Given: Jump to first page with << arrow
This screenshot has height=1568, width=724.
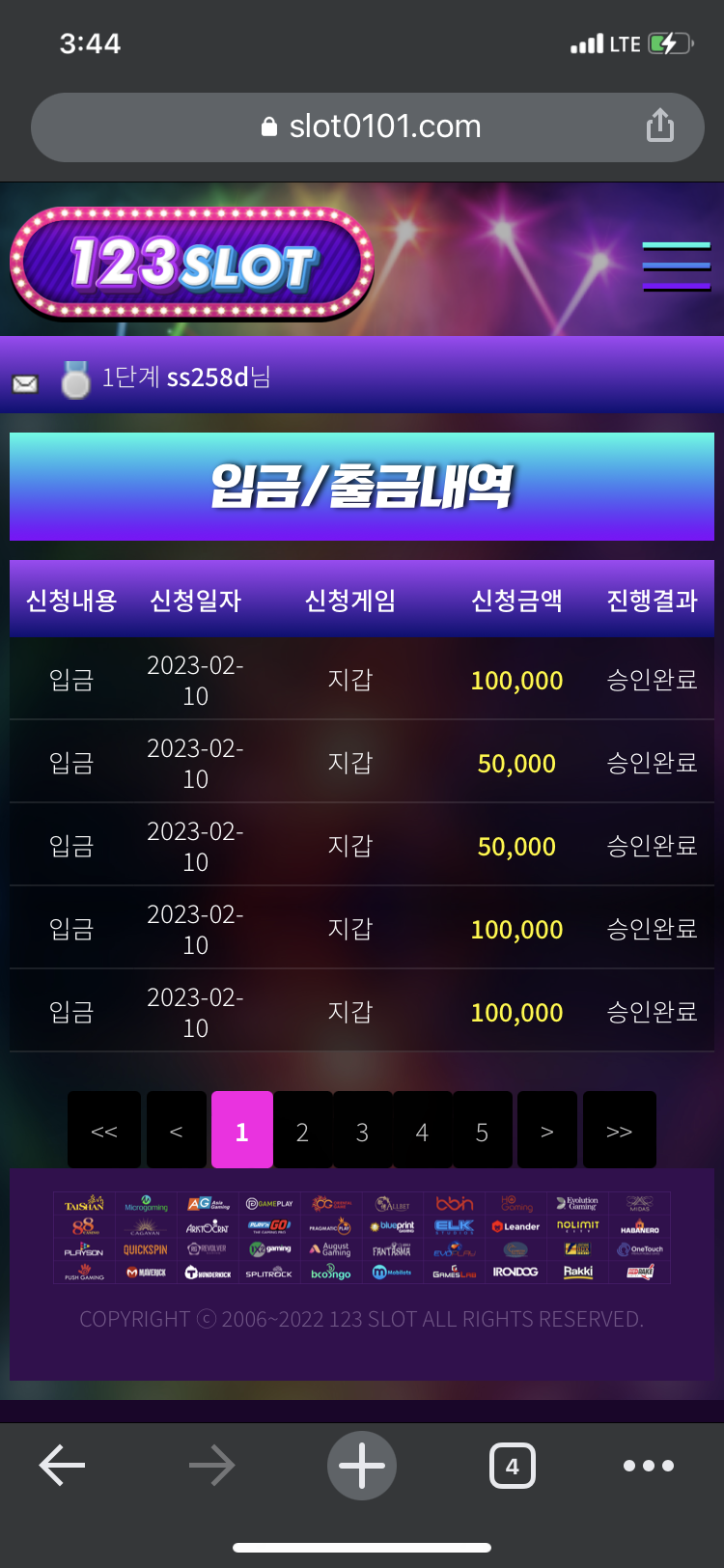Looking at the screenshot, I should (x=104, y=1132).
